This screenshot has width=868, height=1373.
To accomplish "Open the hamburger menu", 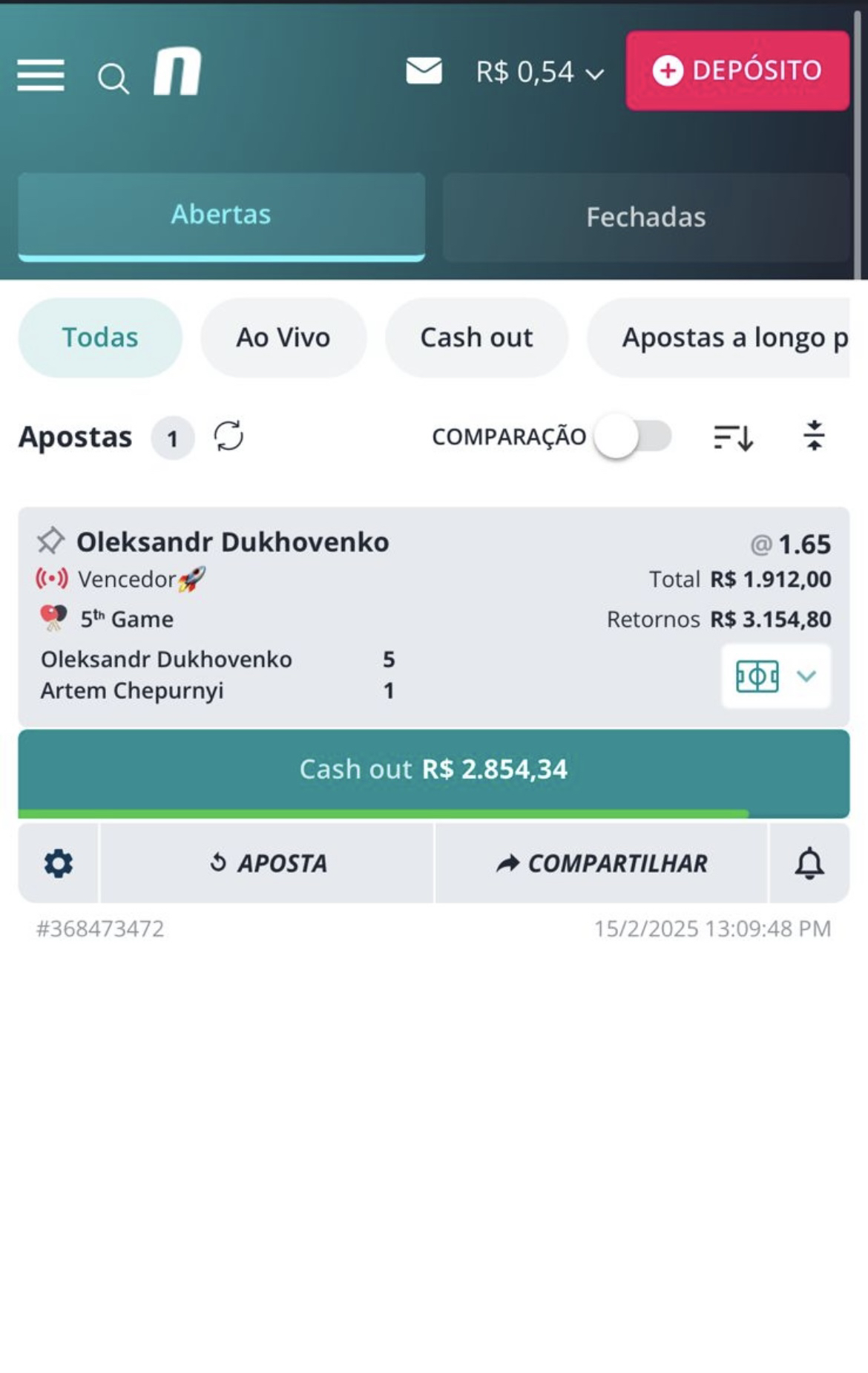I will (x=41, y=75).
